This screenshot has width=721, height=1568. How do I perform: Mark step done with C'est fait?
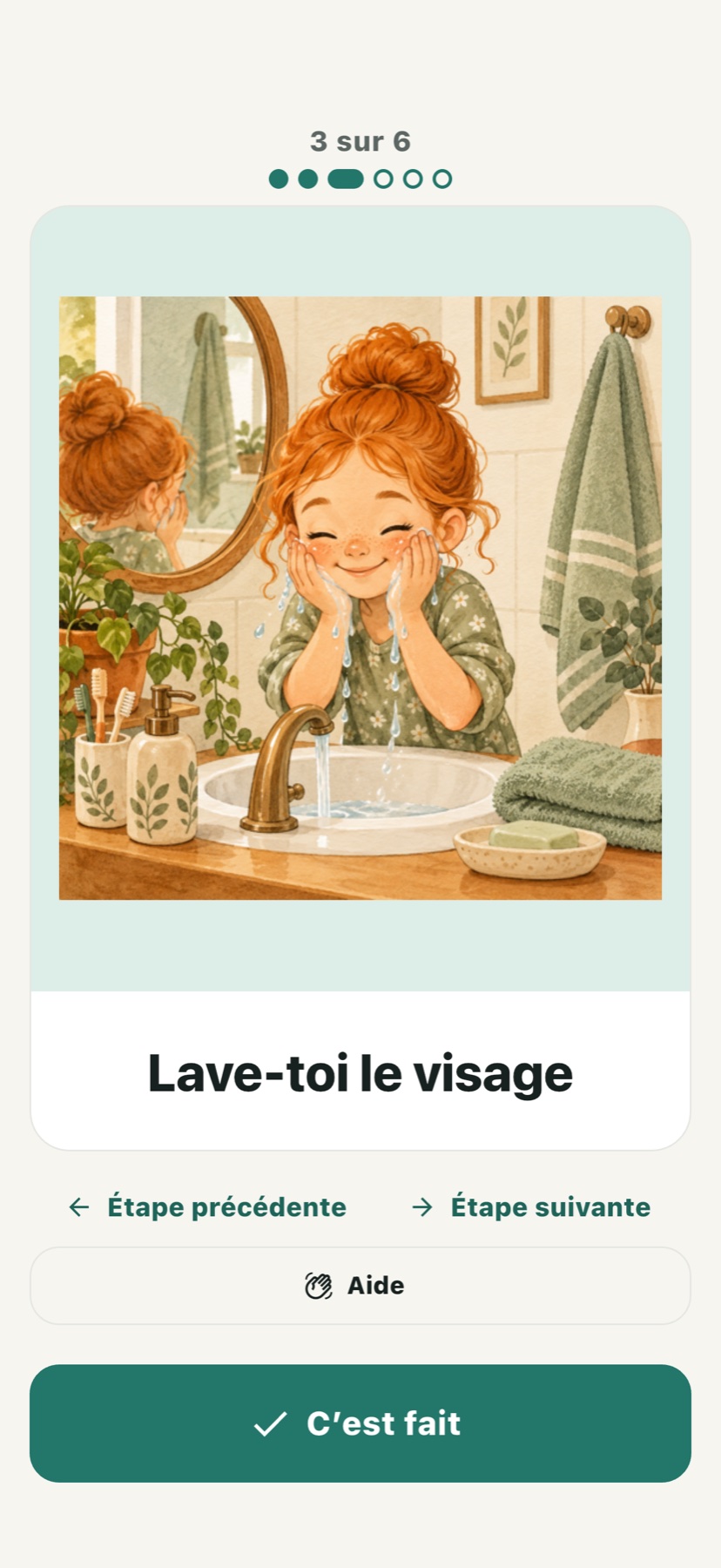point(360,1423)
